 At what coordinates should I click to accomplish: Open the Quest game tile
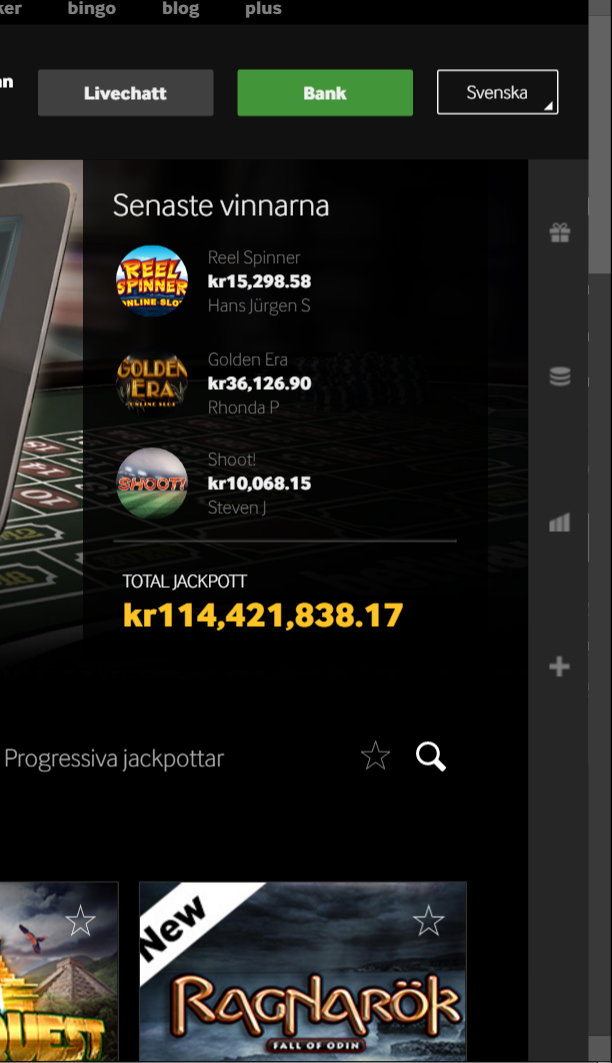click(55, 990)
